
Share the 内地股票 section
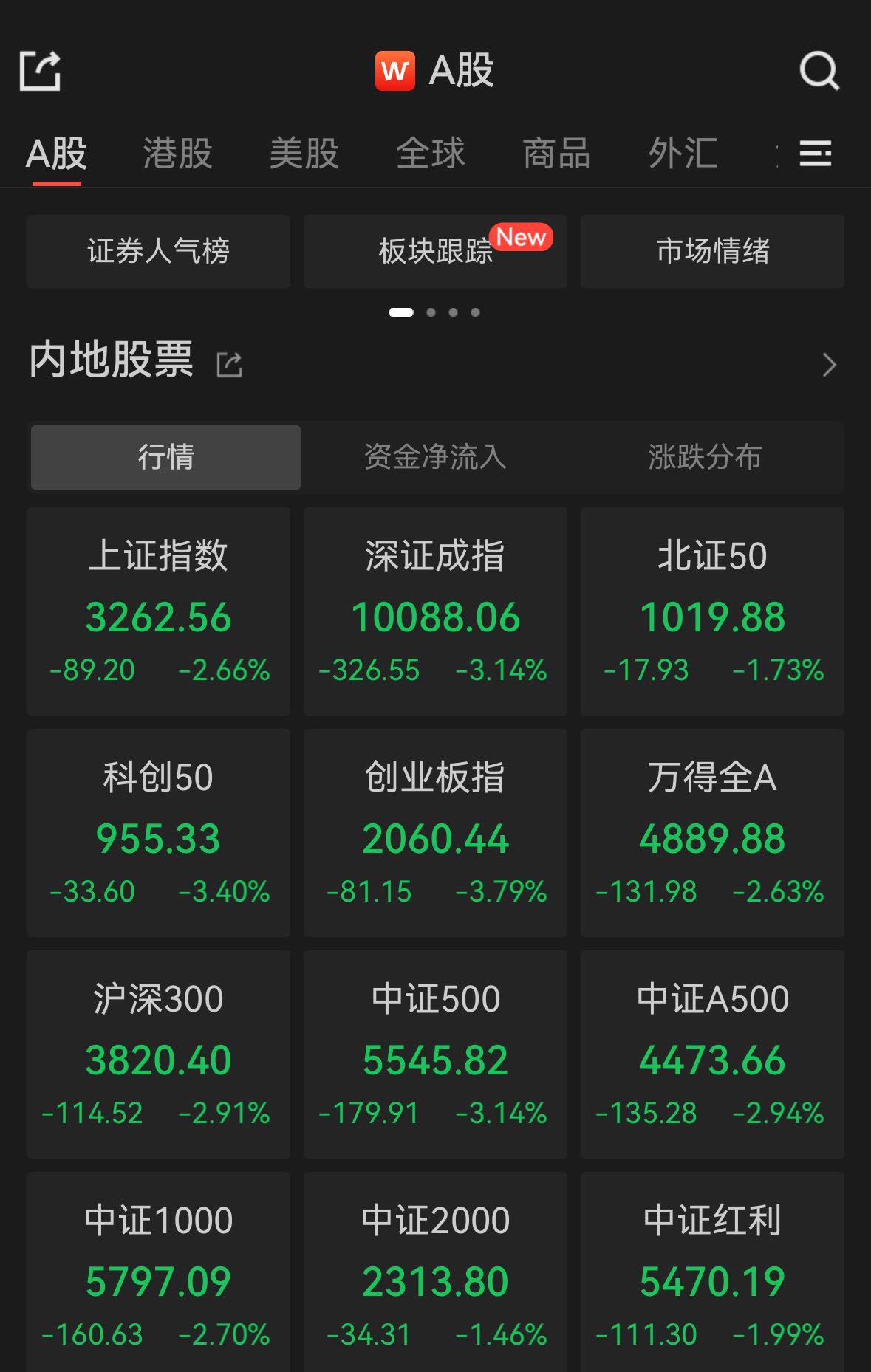point(229,364)
